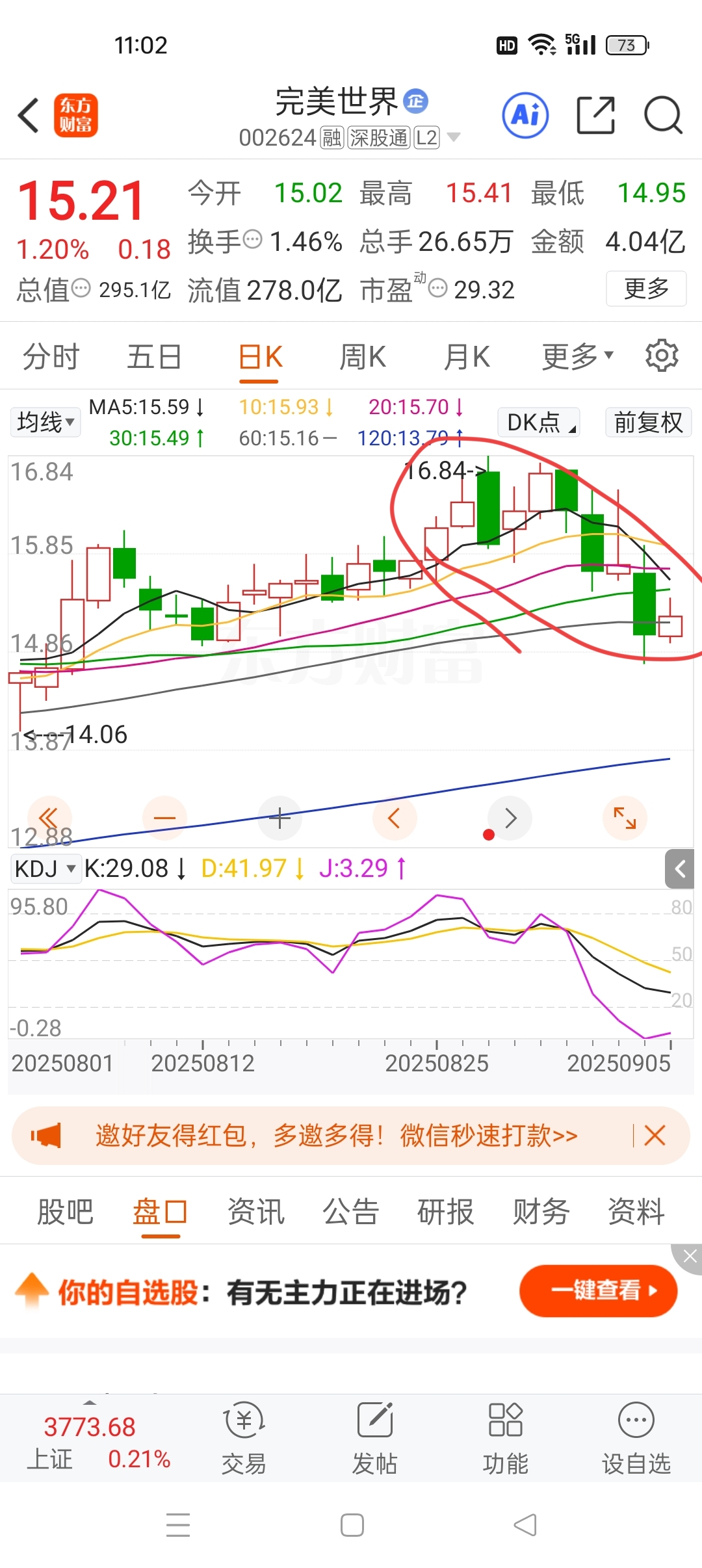Dismiss the red packet invite banner
The image size is (702, 1568).
655,1136
